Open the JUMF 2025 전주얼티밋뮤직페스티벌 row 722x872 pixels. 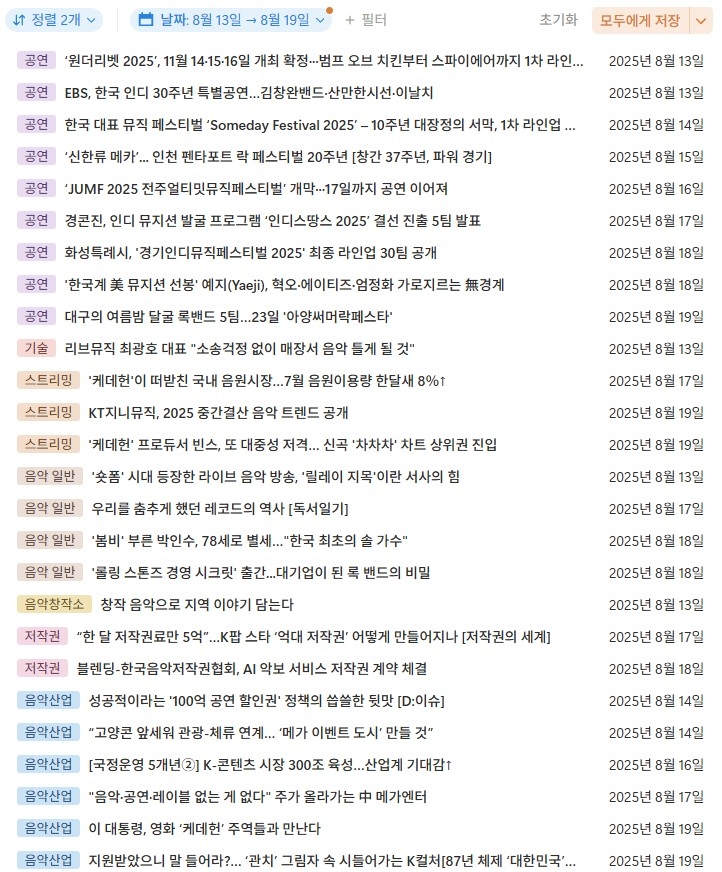click(256, 189)
